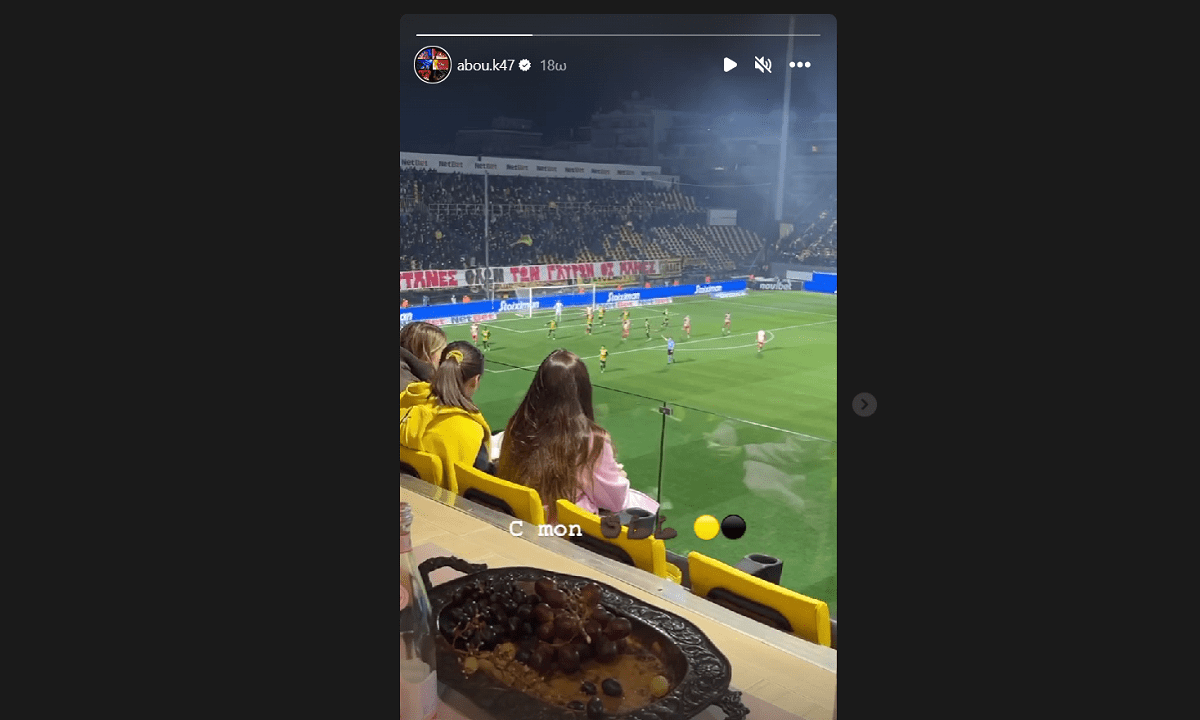Open the abou.k47 username link

[485, 65]
